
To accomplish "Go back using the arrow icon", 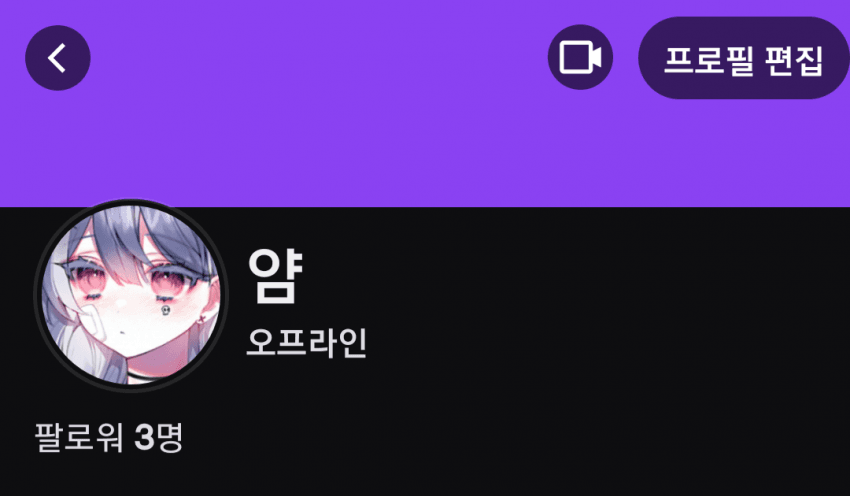I will pos(57,58).
